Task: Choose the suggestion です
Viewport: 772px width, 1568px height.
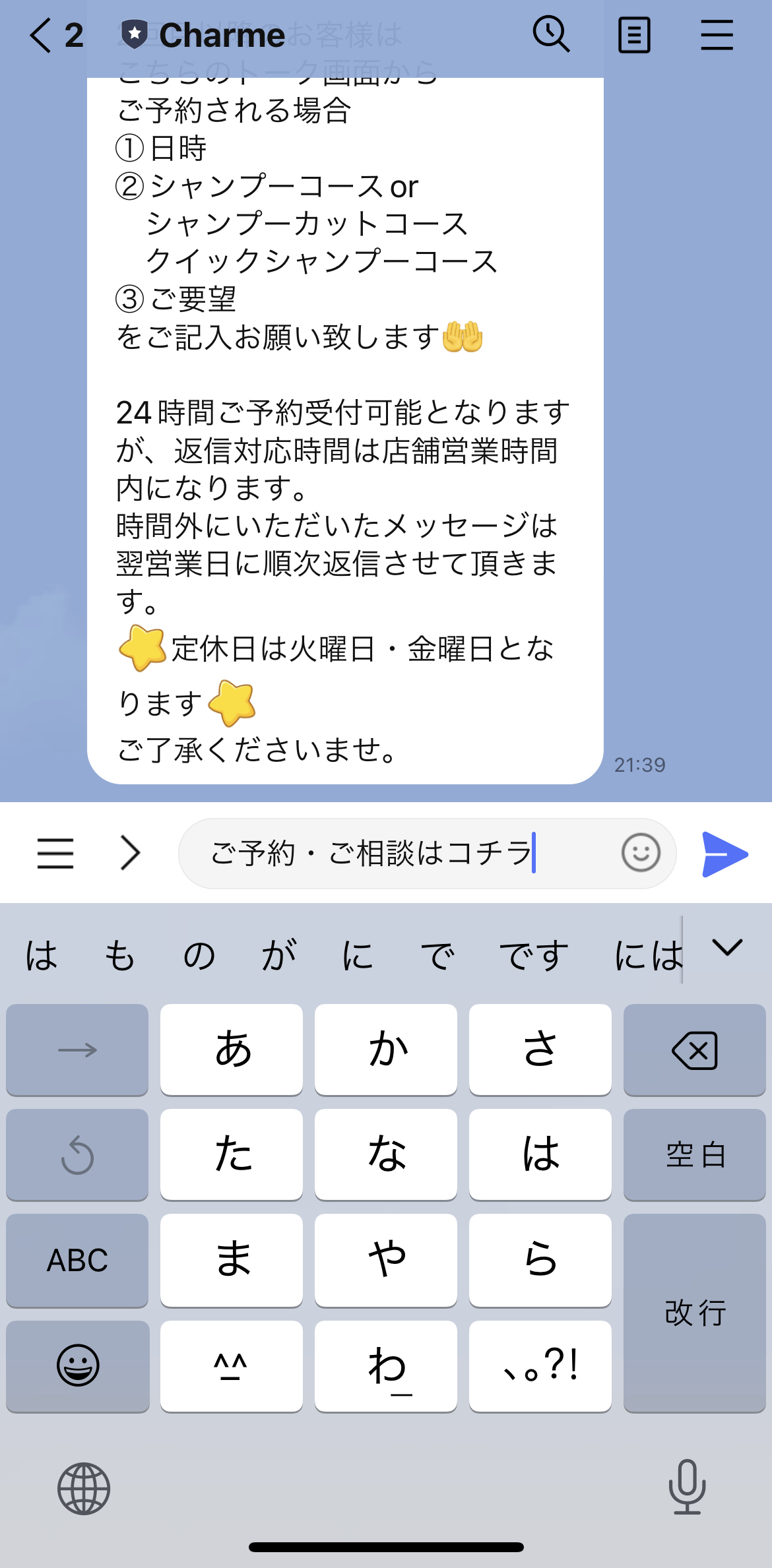Action: click(534, 955)
